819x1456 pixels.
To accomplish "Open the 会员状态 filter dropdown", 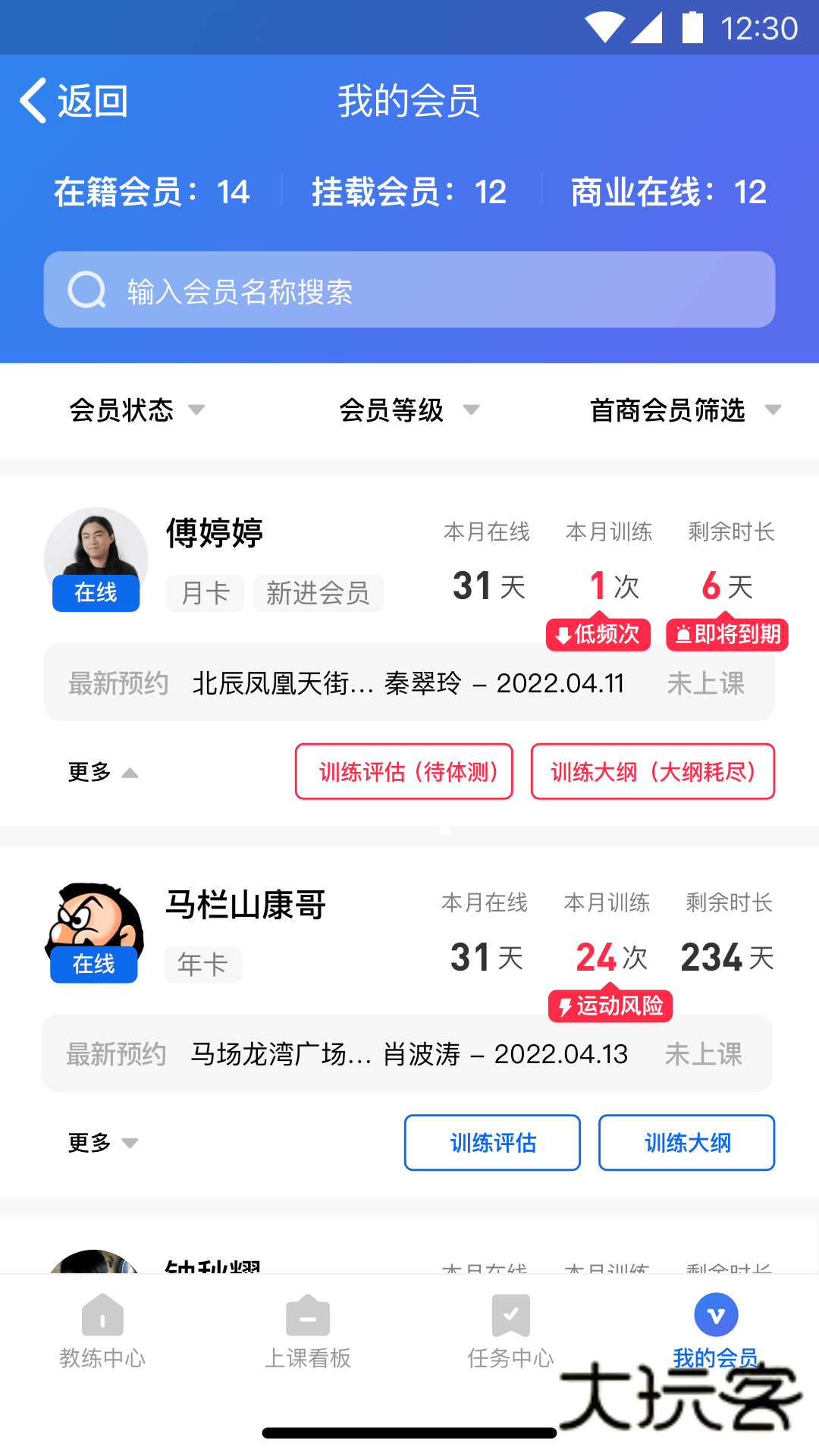I will [136, 410].
